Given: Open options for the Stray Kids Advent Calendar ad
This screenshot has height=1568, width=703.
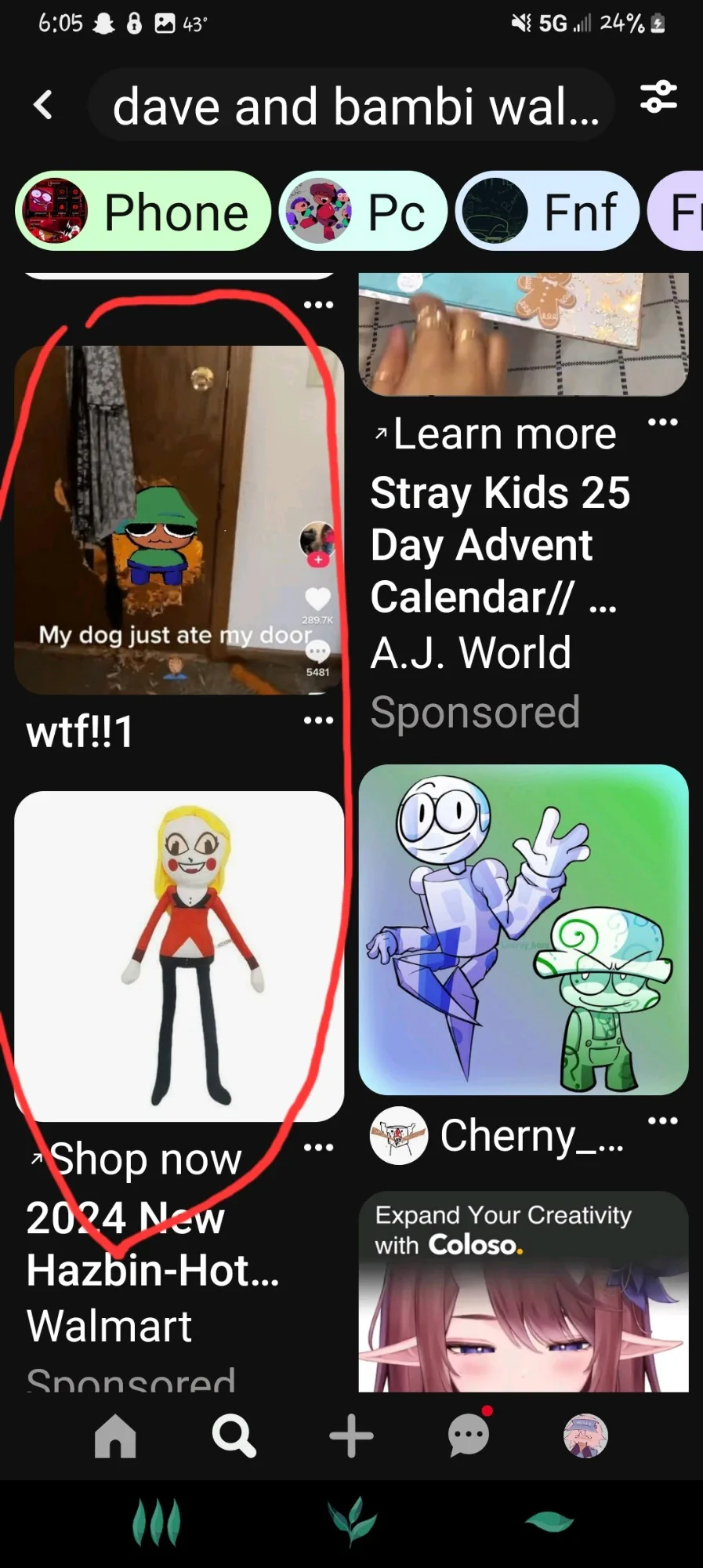Looking at the screenshot, I should (x=663, y=423).
